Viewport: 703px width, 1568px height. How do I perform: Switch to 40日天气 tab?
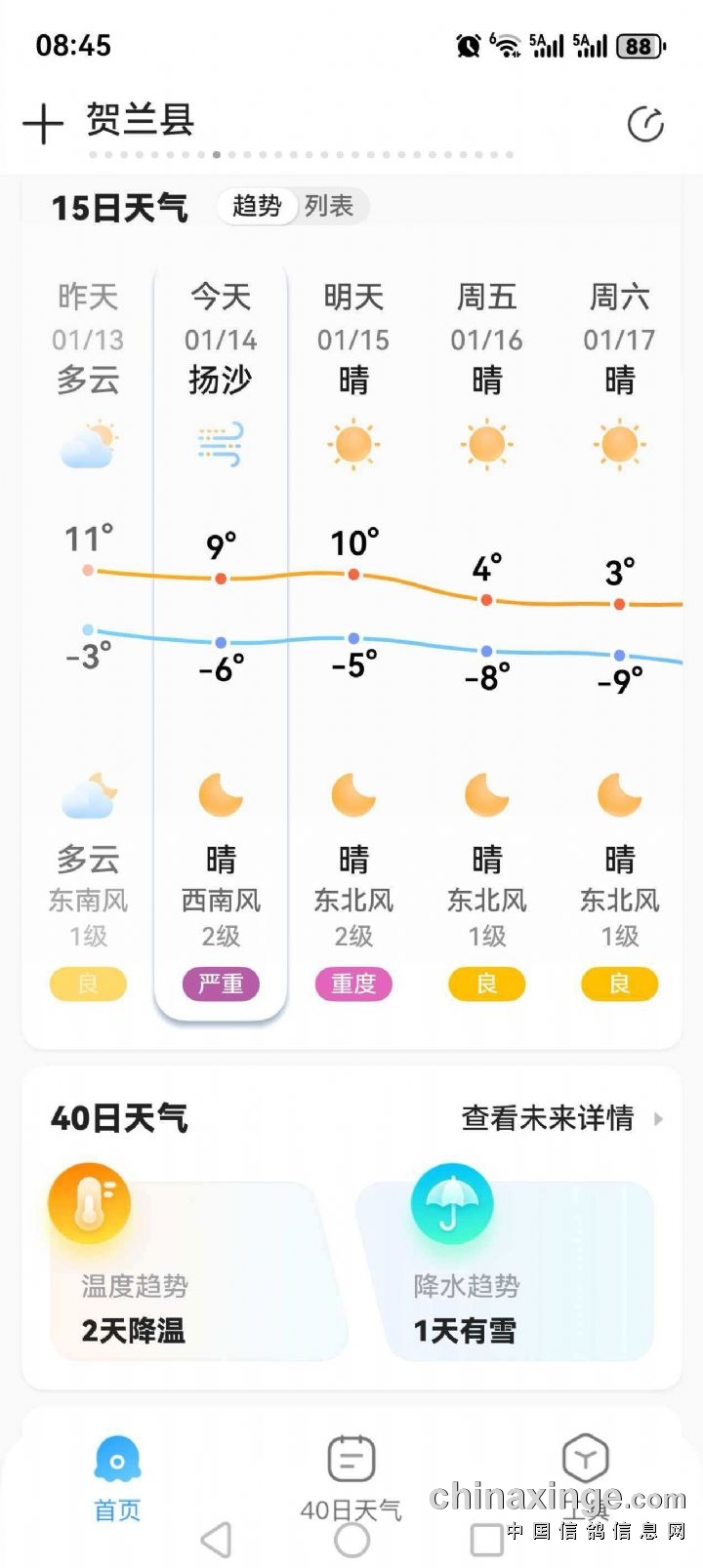351,1480
